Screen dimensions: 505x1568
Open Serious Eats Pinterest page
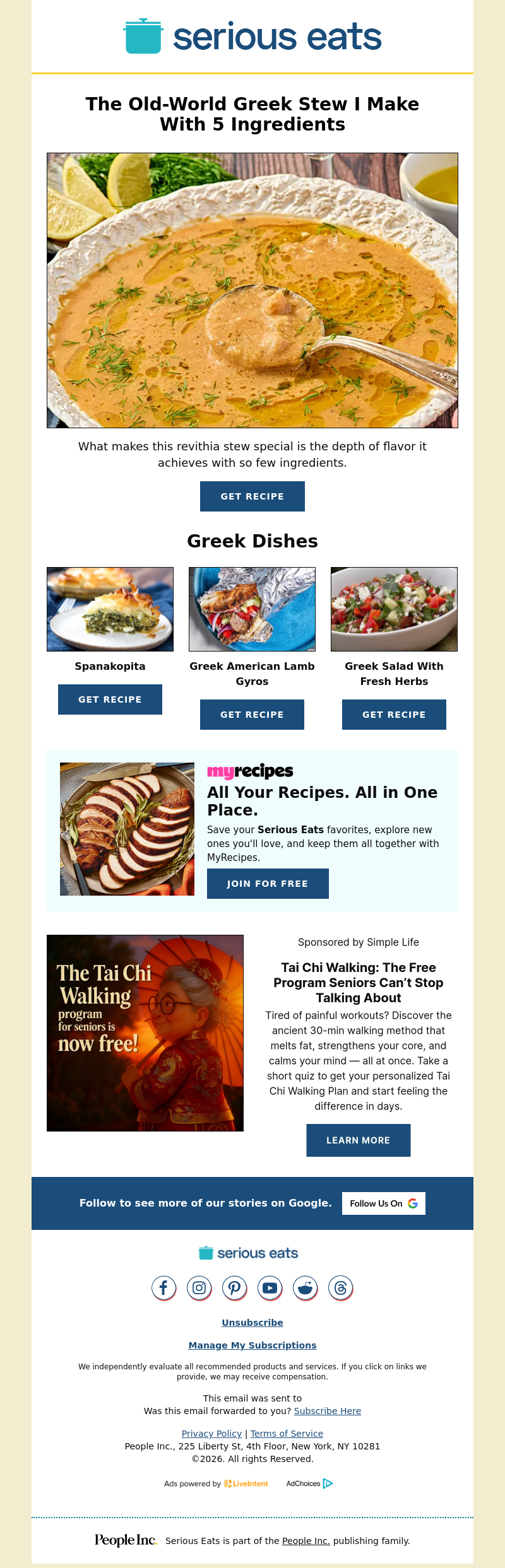pyautogui.click(x=234, y=1288)
